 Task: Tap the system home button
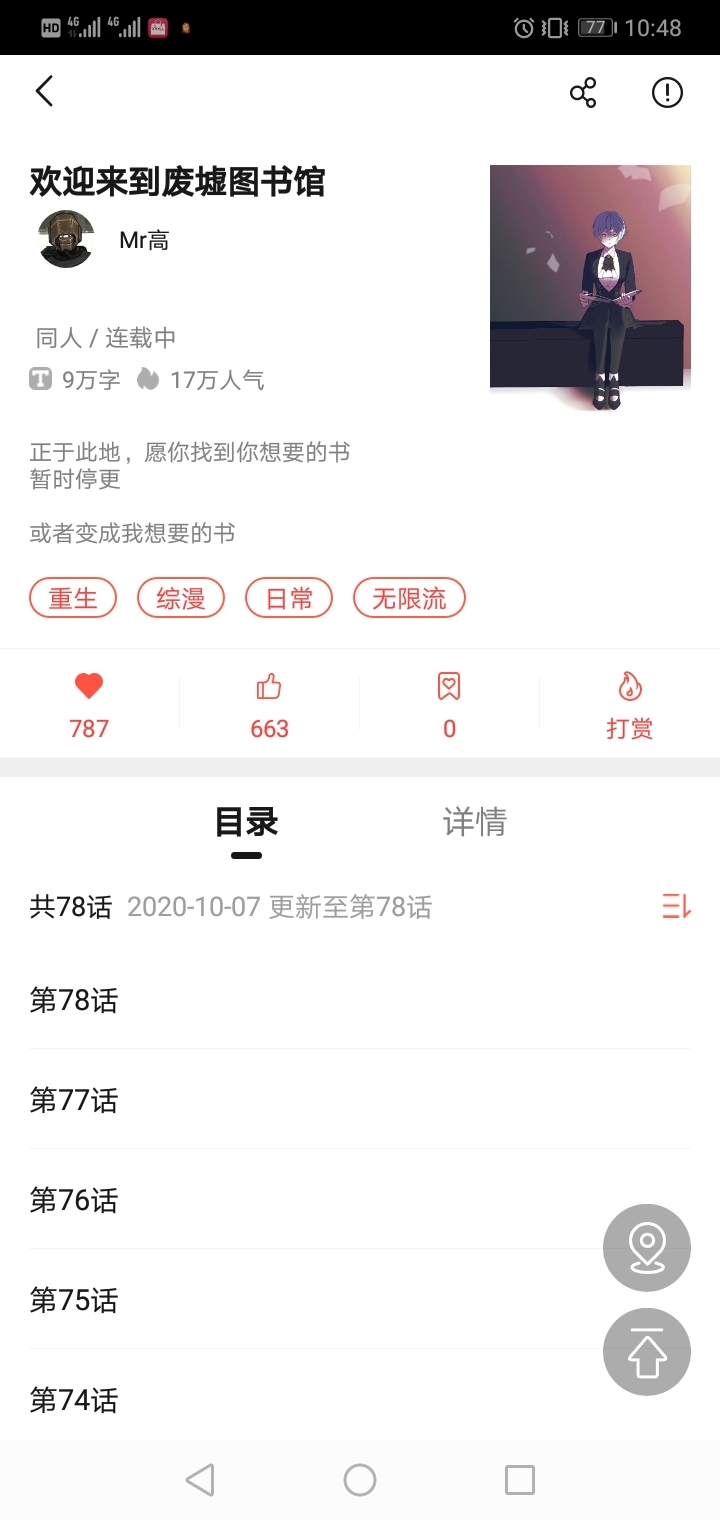(360, 1480)
